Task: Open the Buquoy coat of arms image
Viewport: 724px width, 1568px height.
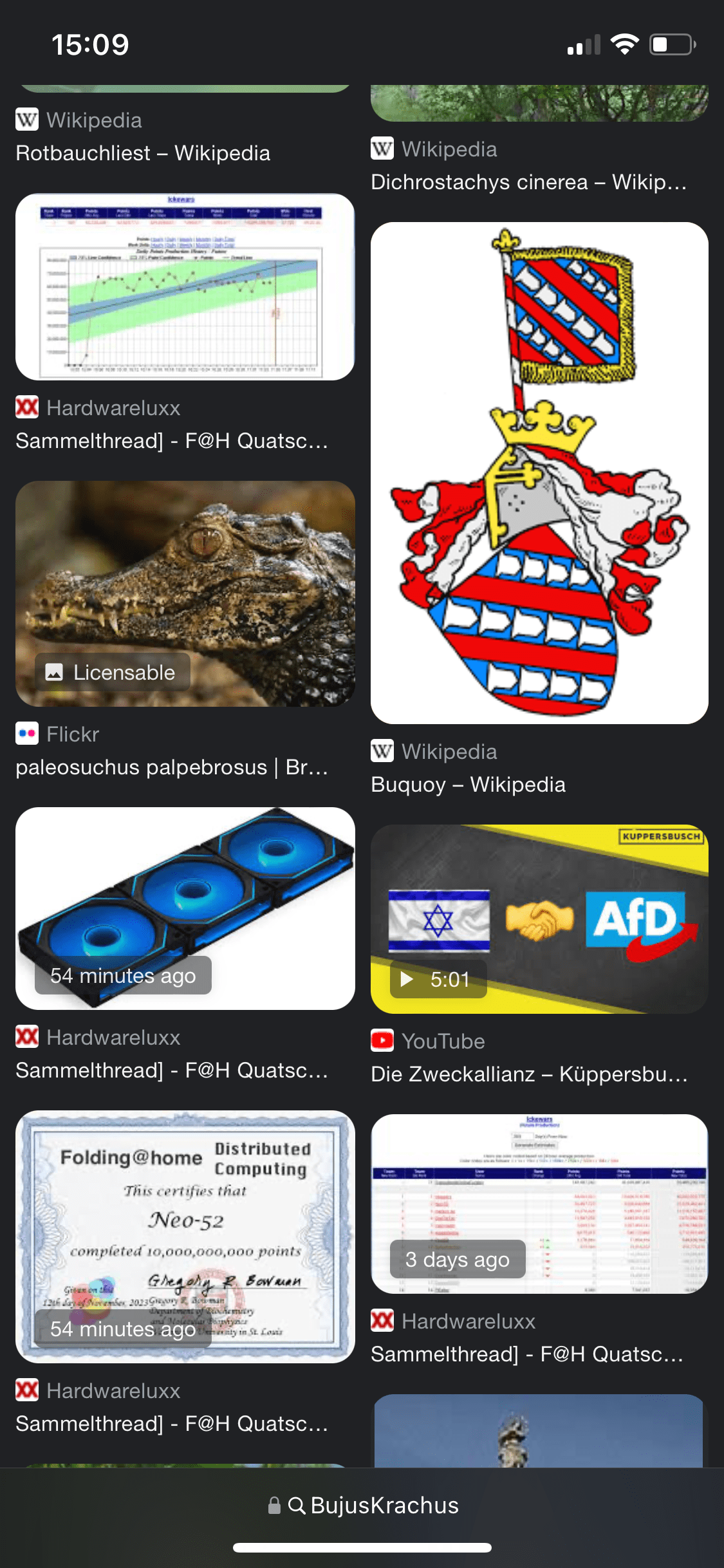Action: (x=539, y=473)
